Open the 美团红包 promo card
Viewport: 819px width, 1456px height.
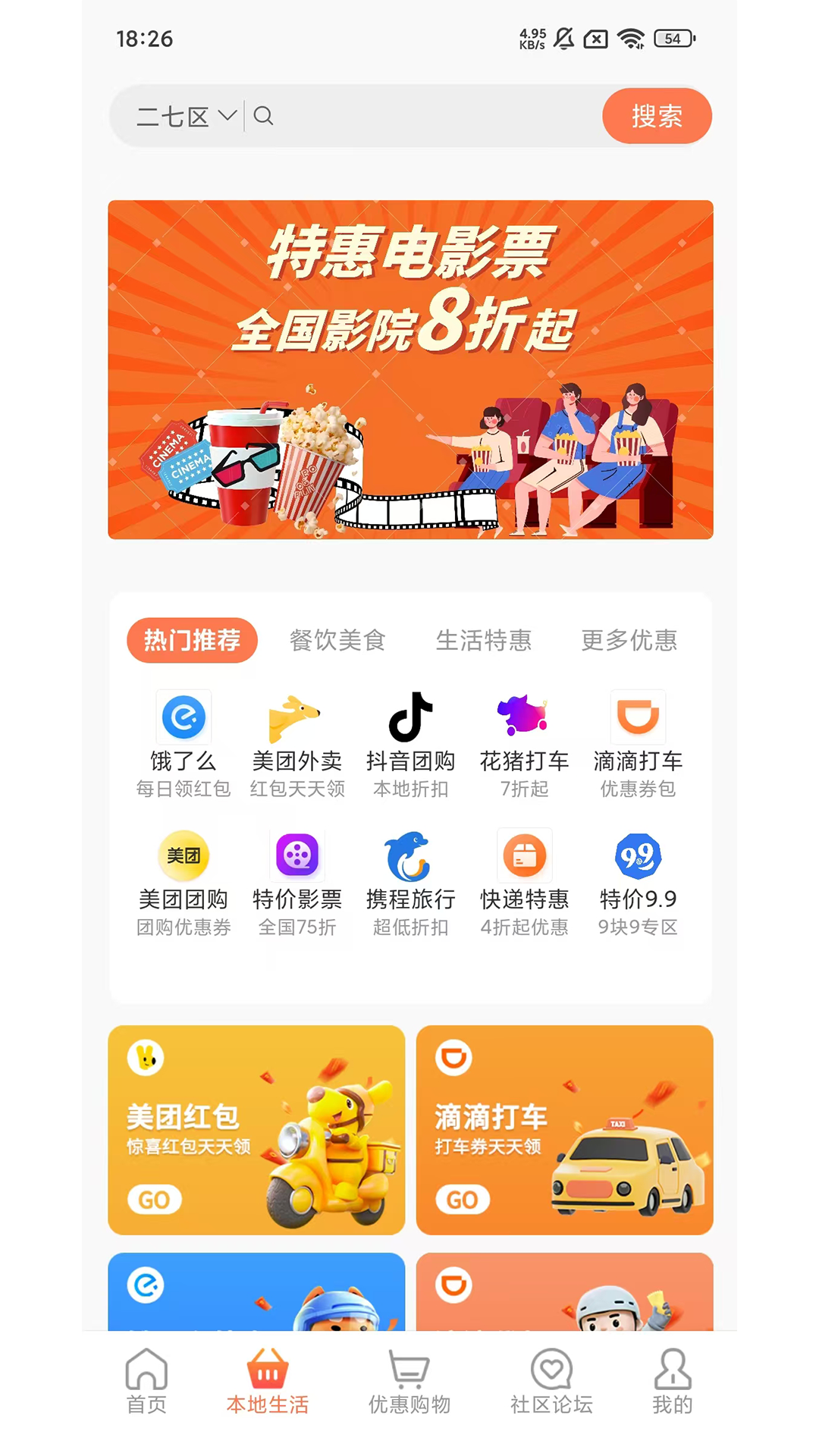[256, 1130]
